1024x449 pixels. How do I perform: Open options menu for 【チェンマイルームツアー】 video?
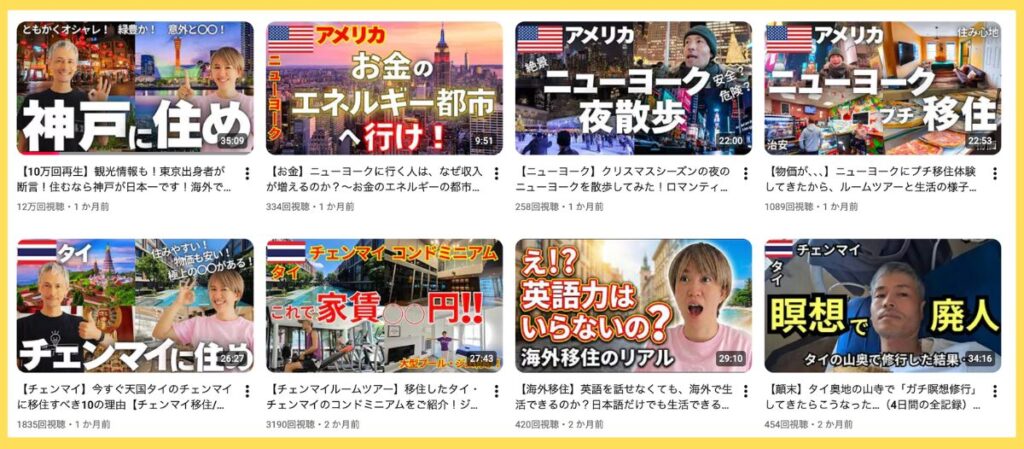pos(496,391)
